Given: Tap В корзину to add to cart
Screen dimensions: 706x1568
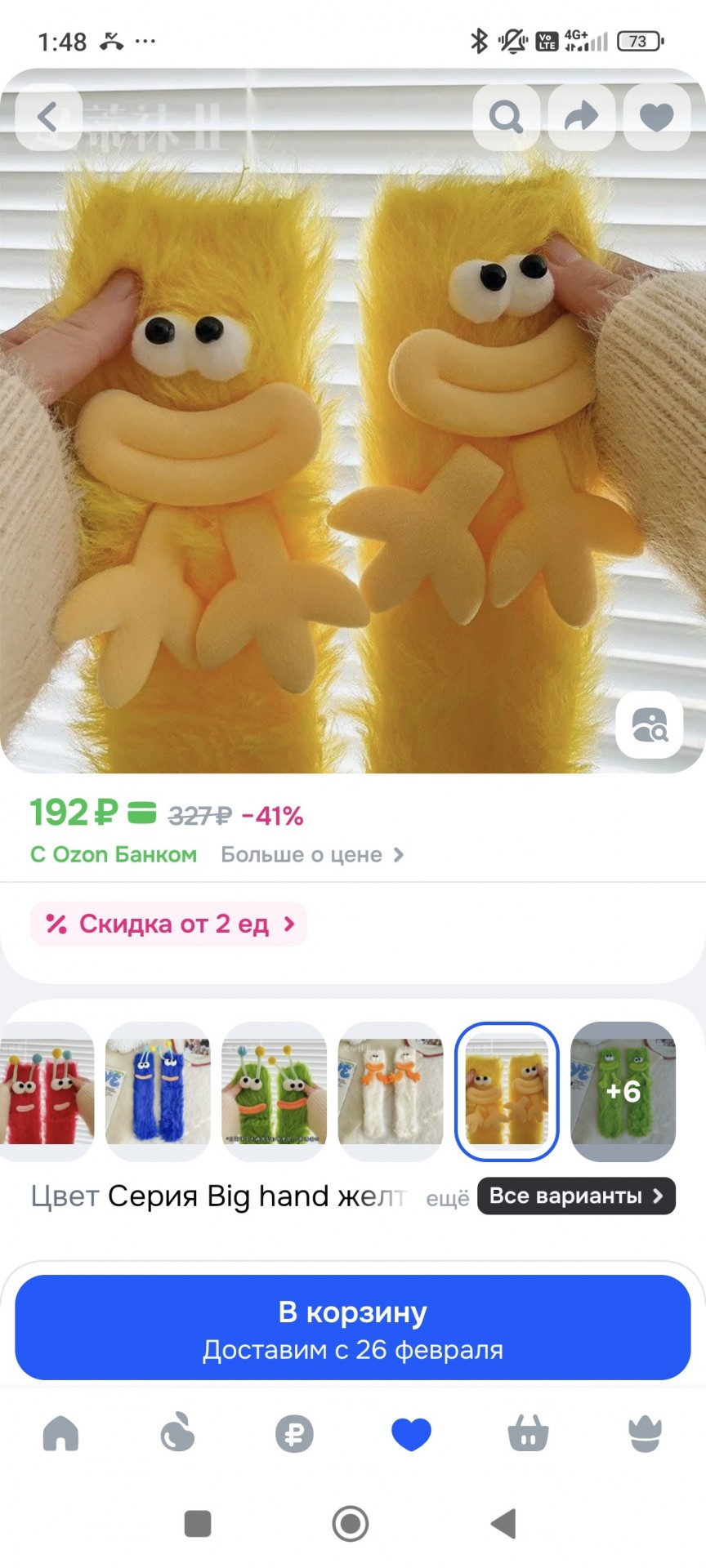Looking at the screenshot, I should coord(353,1328).
